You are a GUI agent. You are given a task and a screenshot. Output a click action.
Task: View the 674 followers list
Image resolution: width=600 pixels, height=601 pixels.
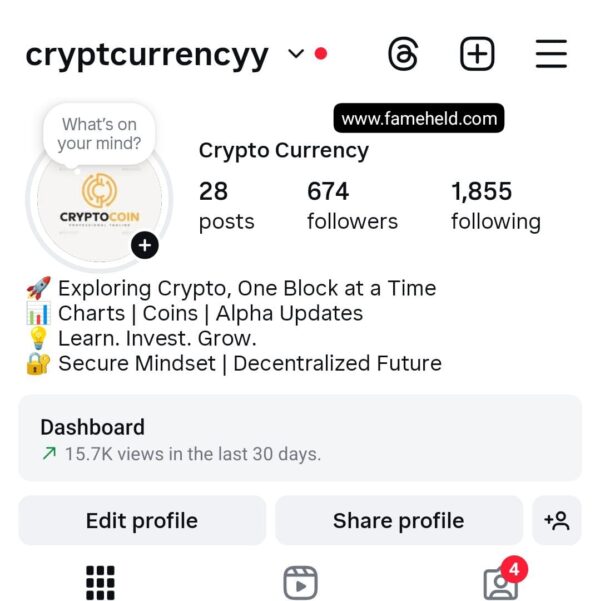(352, 205)
